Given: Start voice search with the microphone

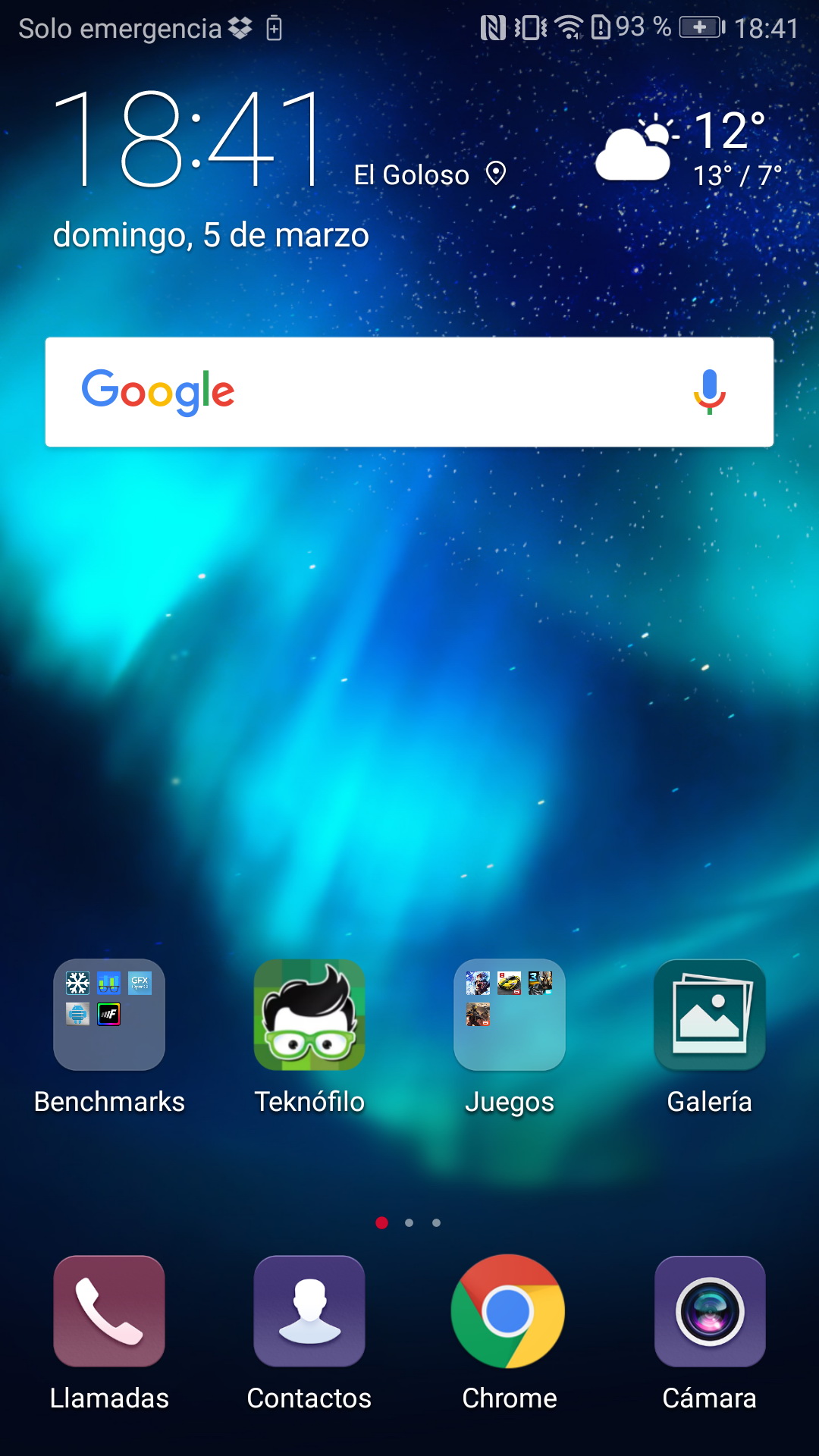Looking at the screenshot, I should pos(710,392).
